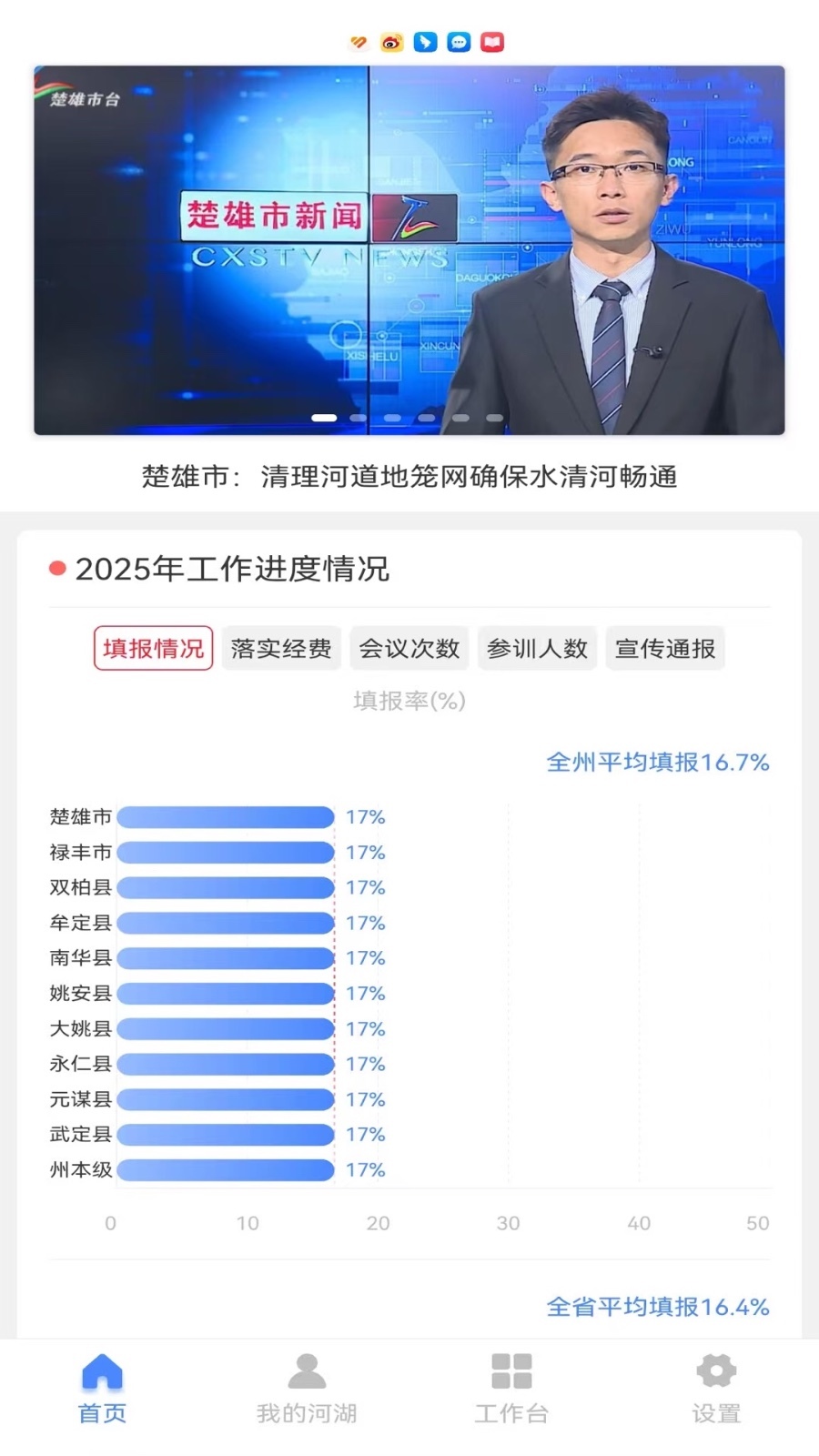
Task: Open 我的河湖 in bottom navigation
Action: 307,1388
